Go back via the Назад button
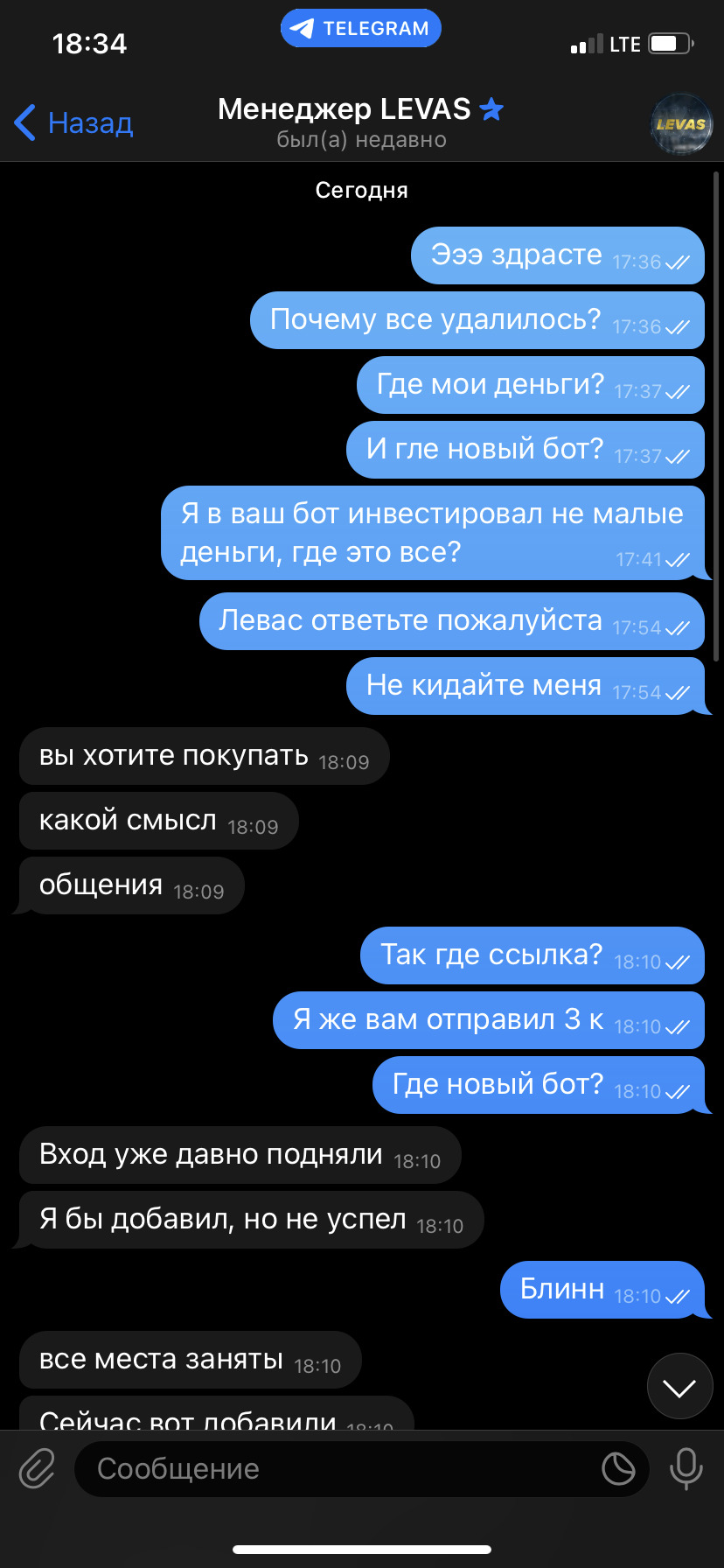This screenshot has height=1568, width=724. 73,122
